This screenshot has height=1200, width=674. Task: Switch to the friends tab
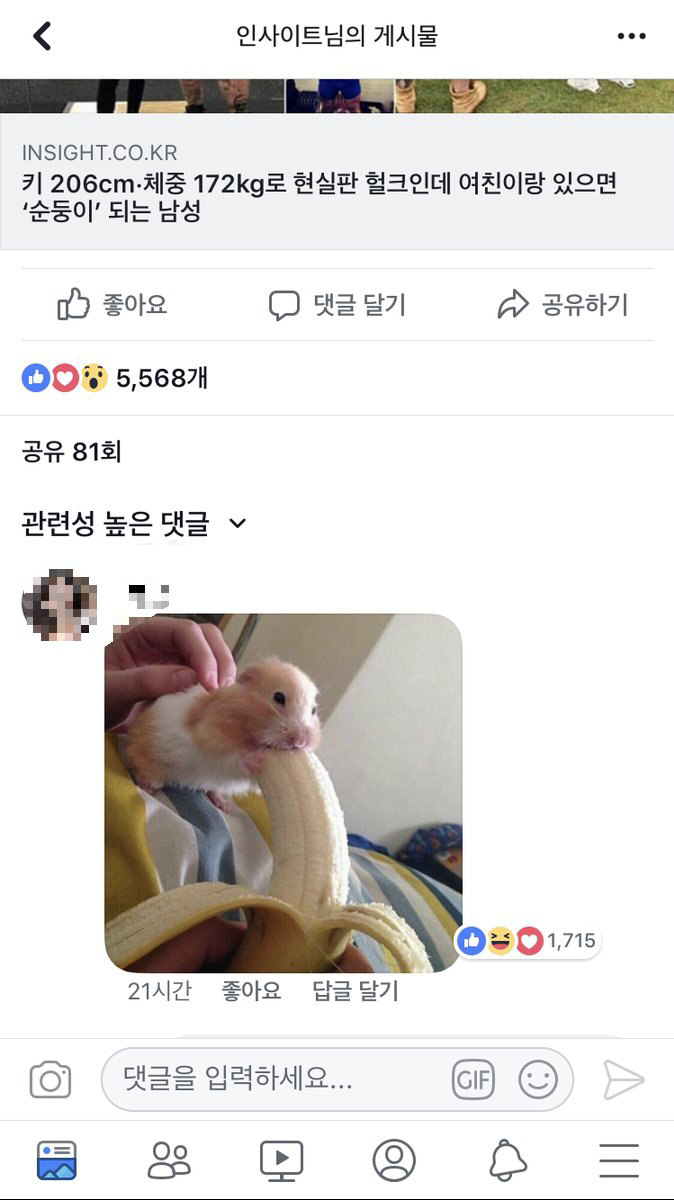[169, 1160]
